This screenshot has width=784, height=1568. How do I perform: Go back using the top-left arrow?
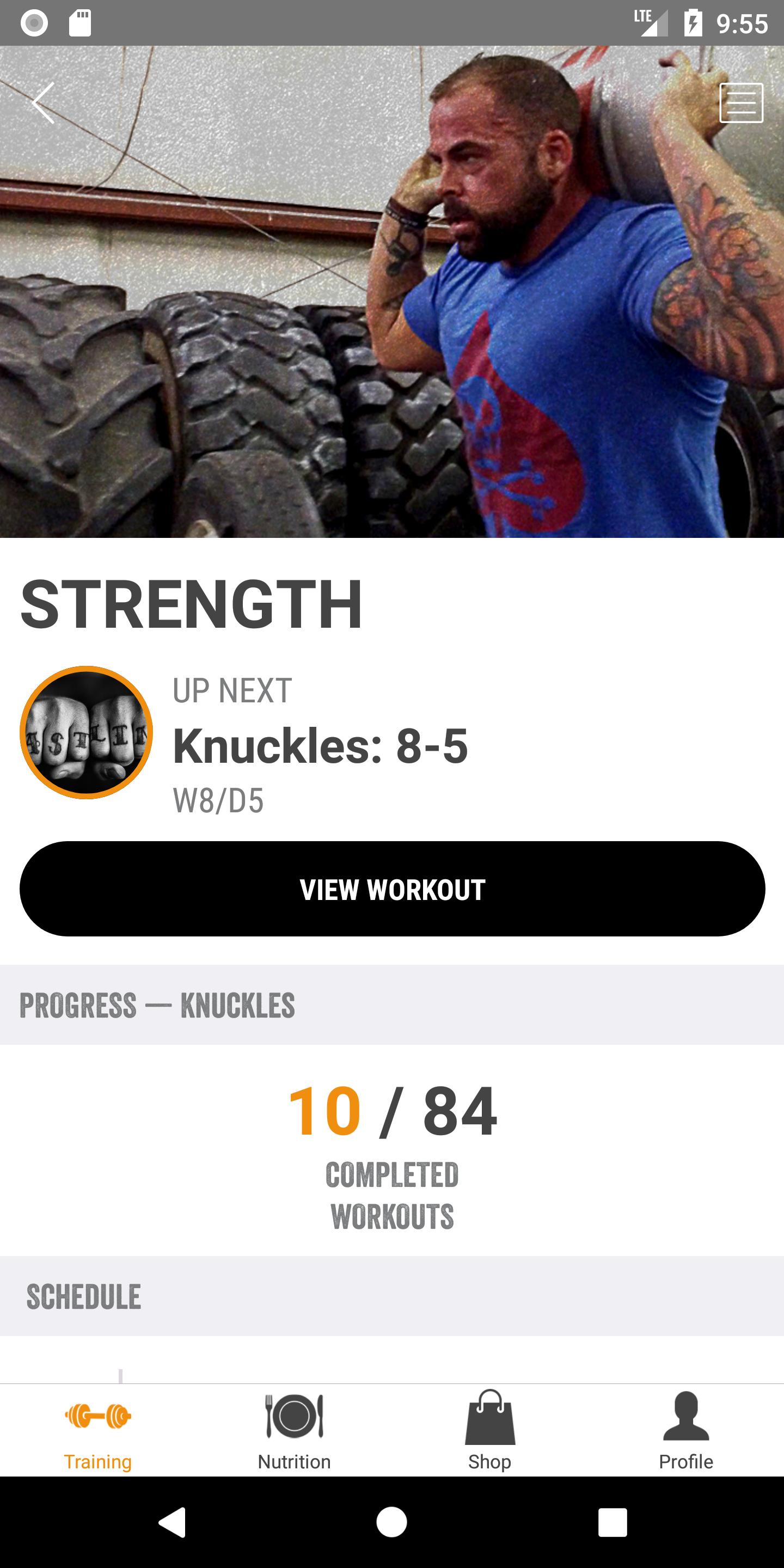pyautogui.click(x=43, y=103)
